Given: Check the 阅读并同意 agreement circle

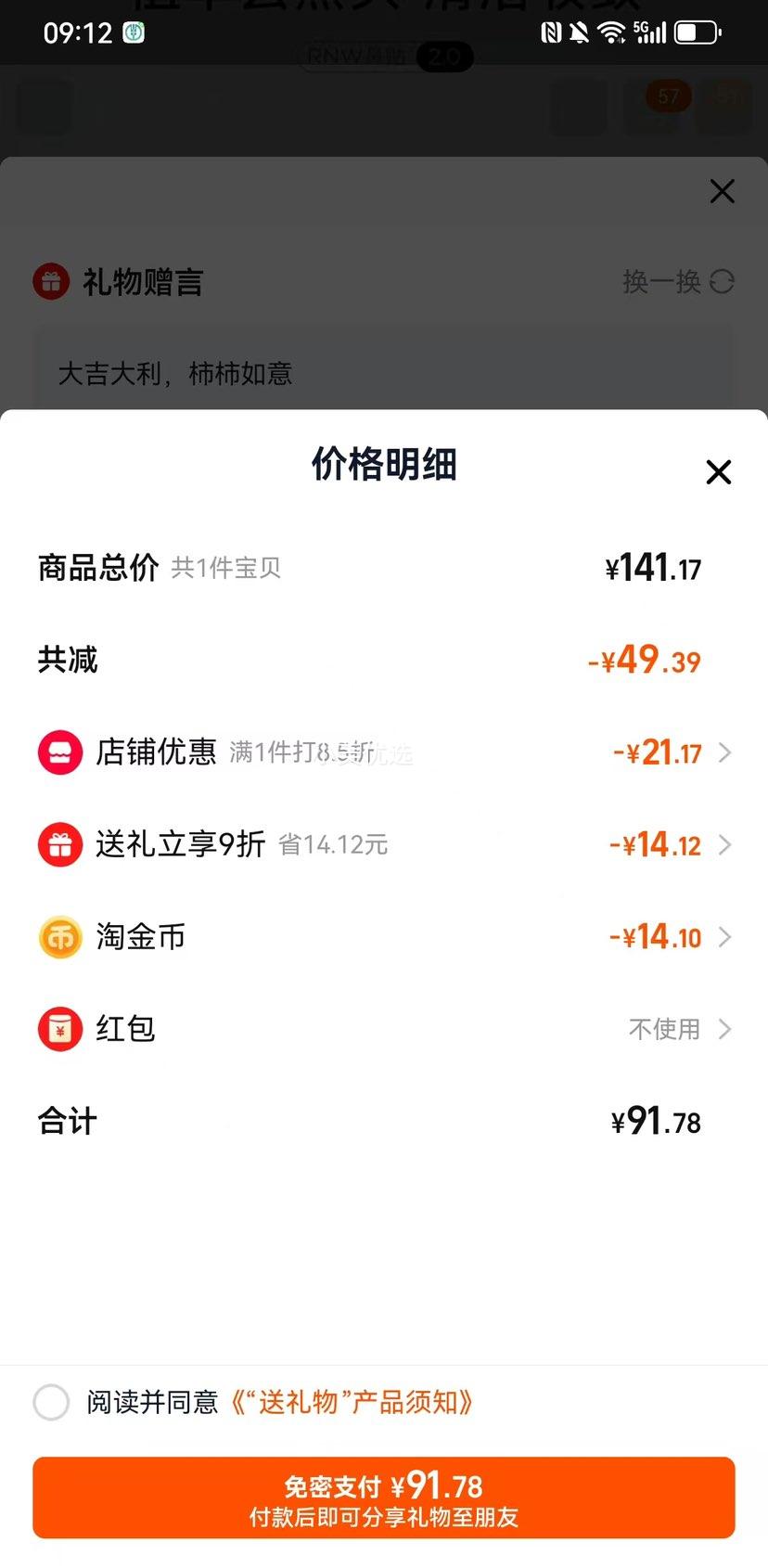Looking at the screenshot, I should 51,1402.
